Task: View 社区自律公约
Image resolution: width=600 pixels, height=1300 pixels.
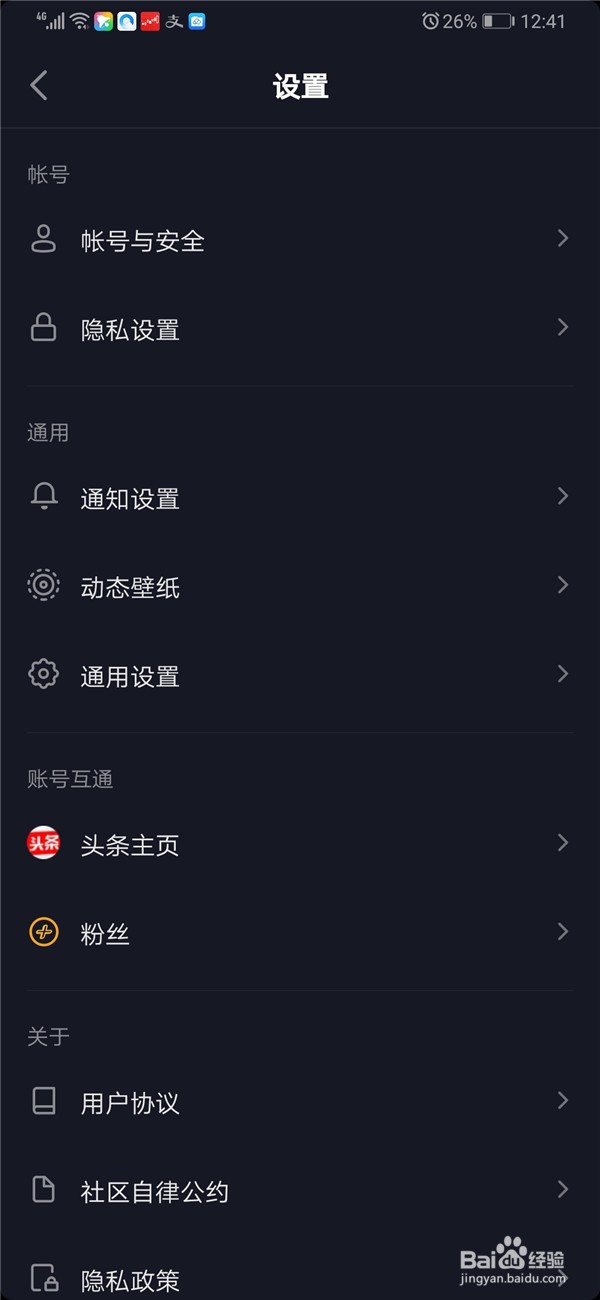Action: coord(300,1191)
